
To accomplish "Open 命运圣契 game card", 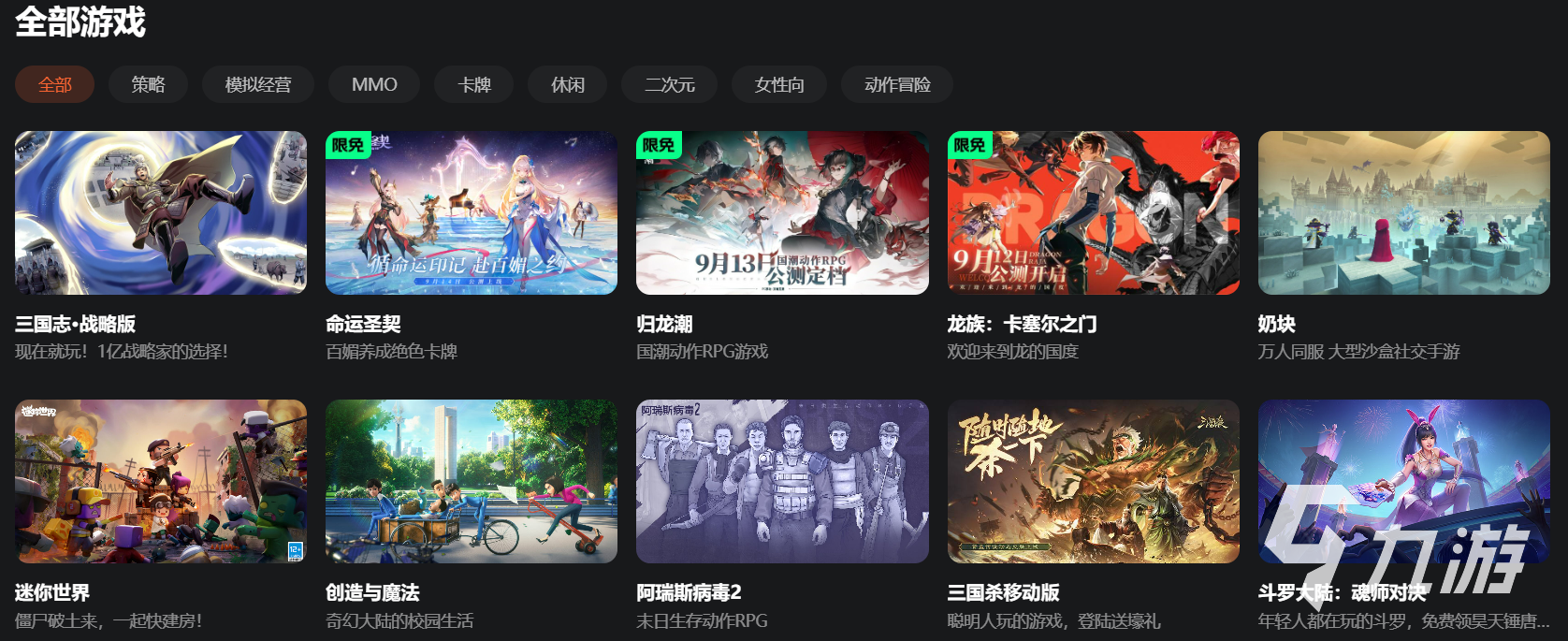I will pos(472,213).
